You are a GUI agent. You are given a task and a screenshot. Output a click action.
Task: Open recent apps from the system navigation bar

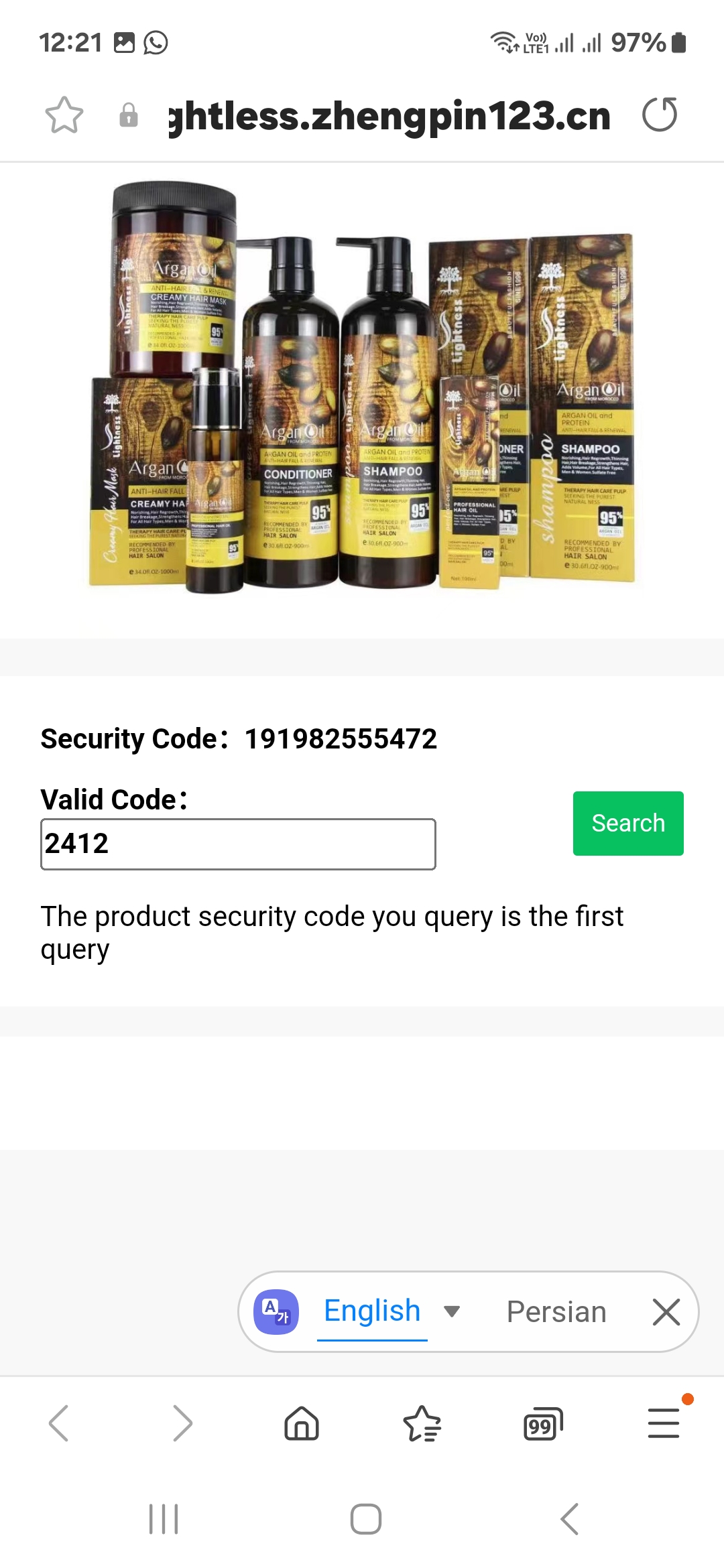164,1518
